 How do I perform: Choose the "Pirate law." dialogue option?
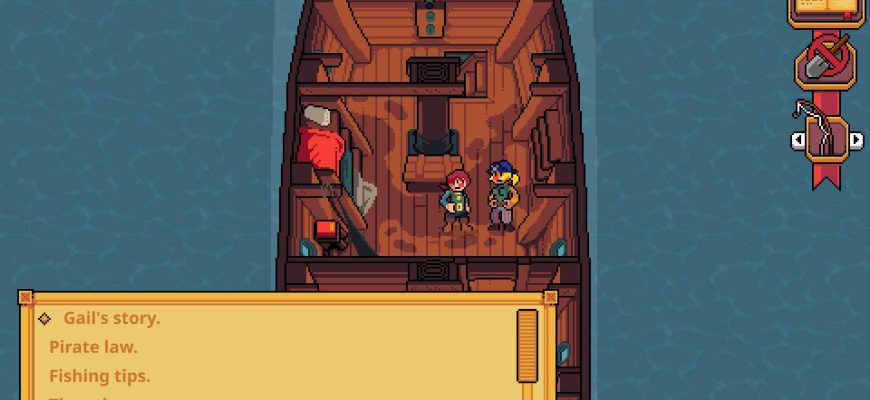(93, 347)
